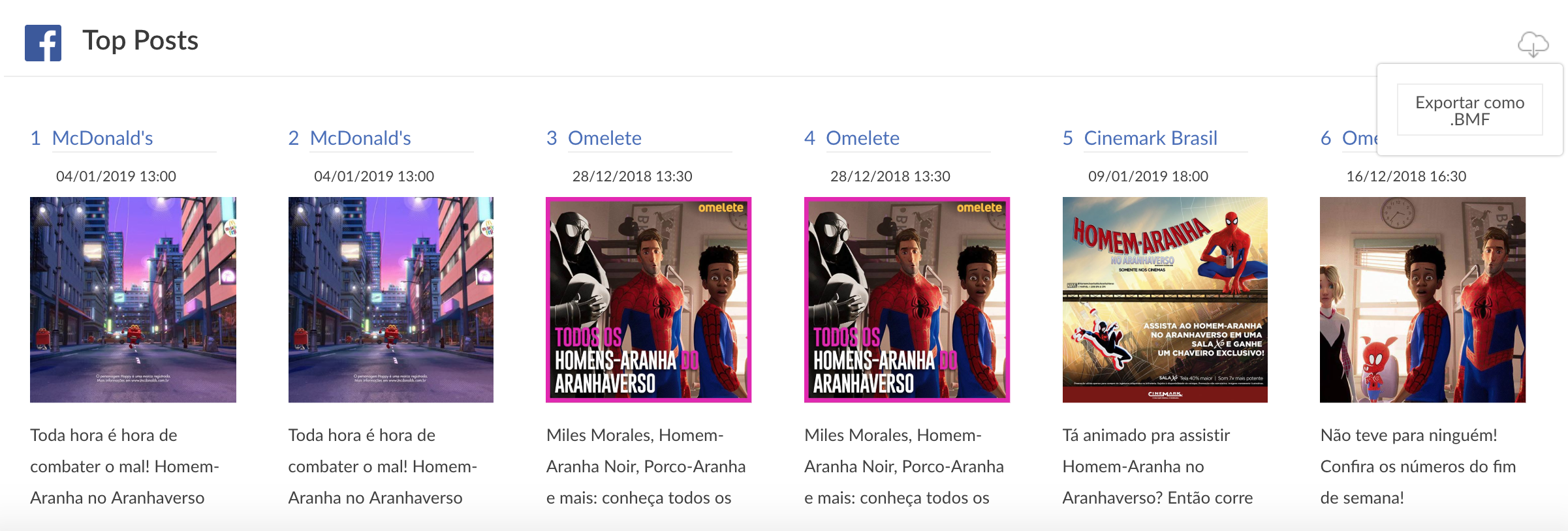Open the cloud download export icon
1568x531 pixels.
(1533, 44)
